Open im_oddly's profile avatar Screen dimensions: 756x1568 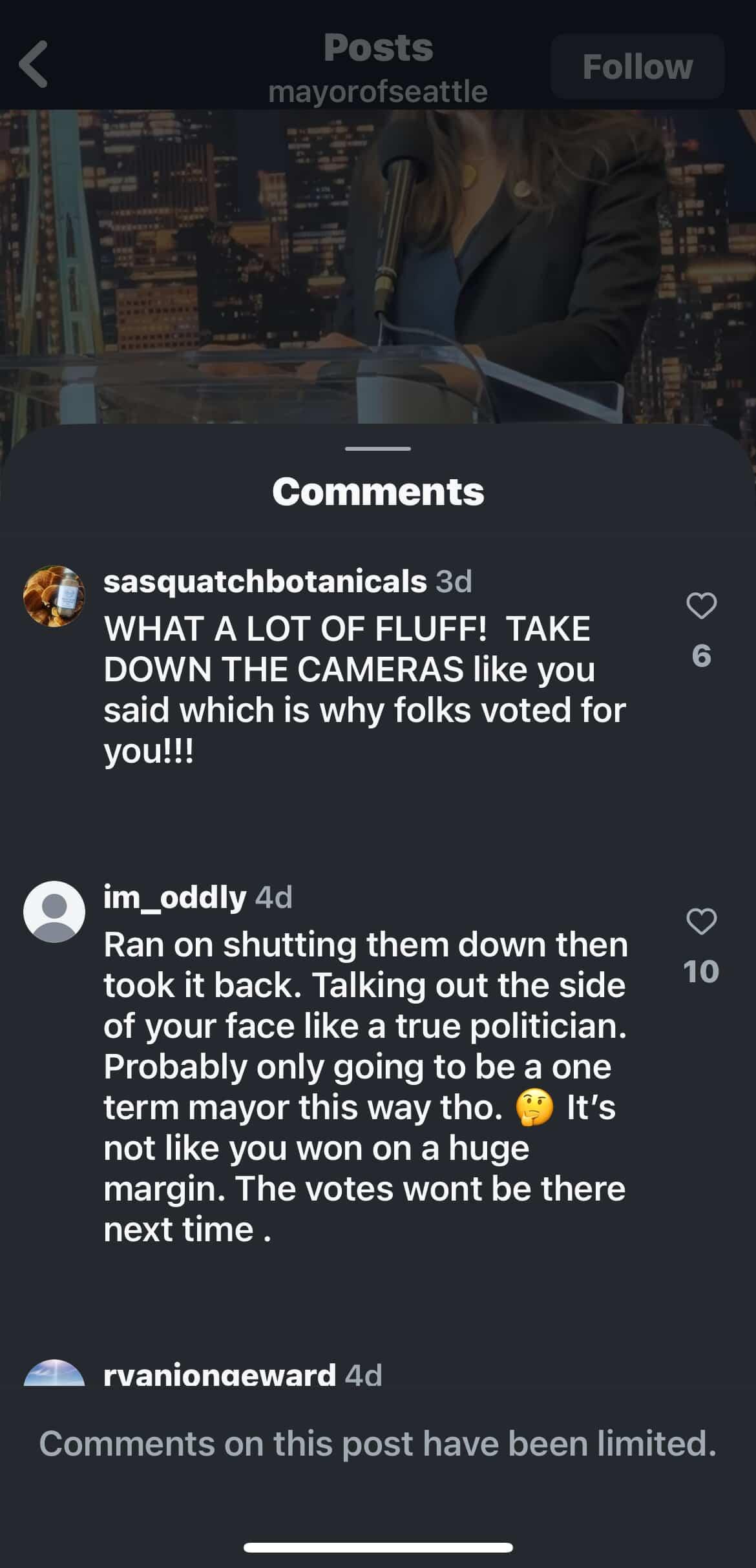[x=54, y=911]
